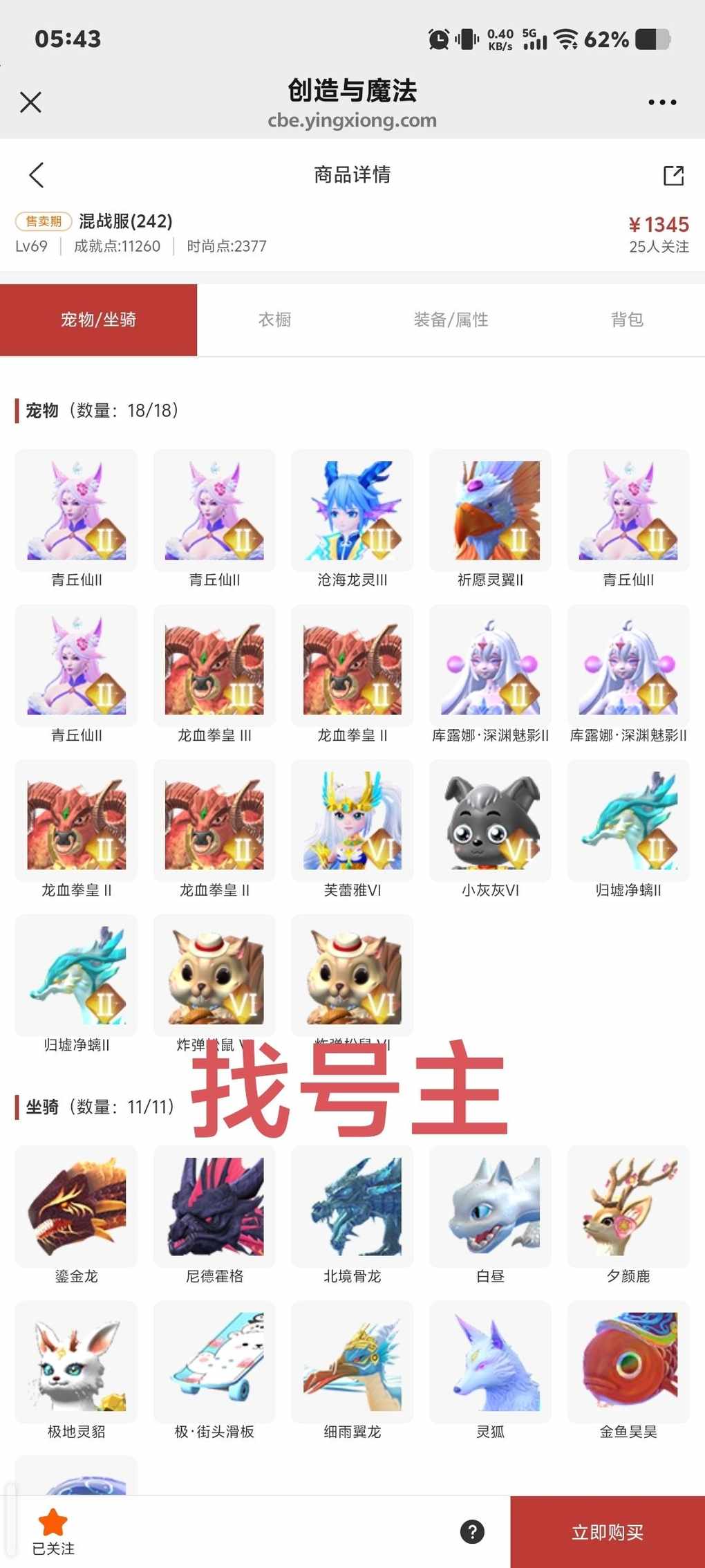Select the 宠物/坐骑 tab
Viewport: 705px width, 1568px height.
click(98, 320)
